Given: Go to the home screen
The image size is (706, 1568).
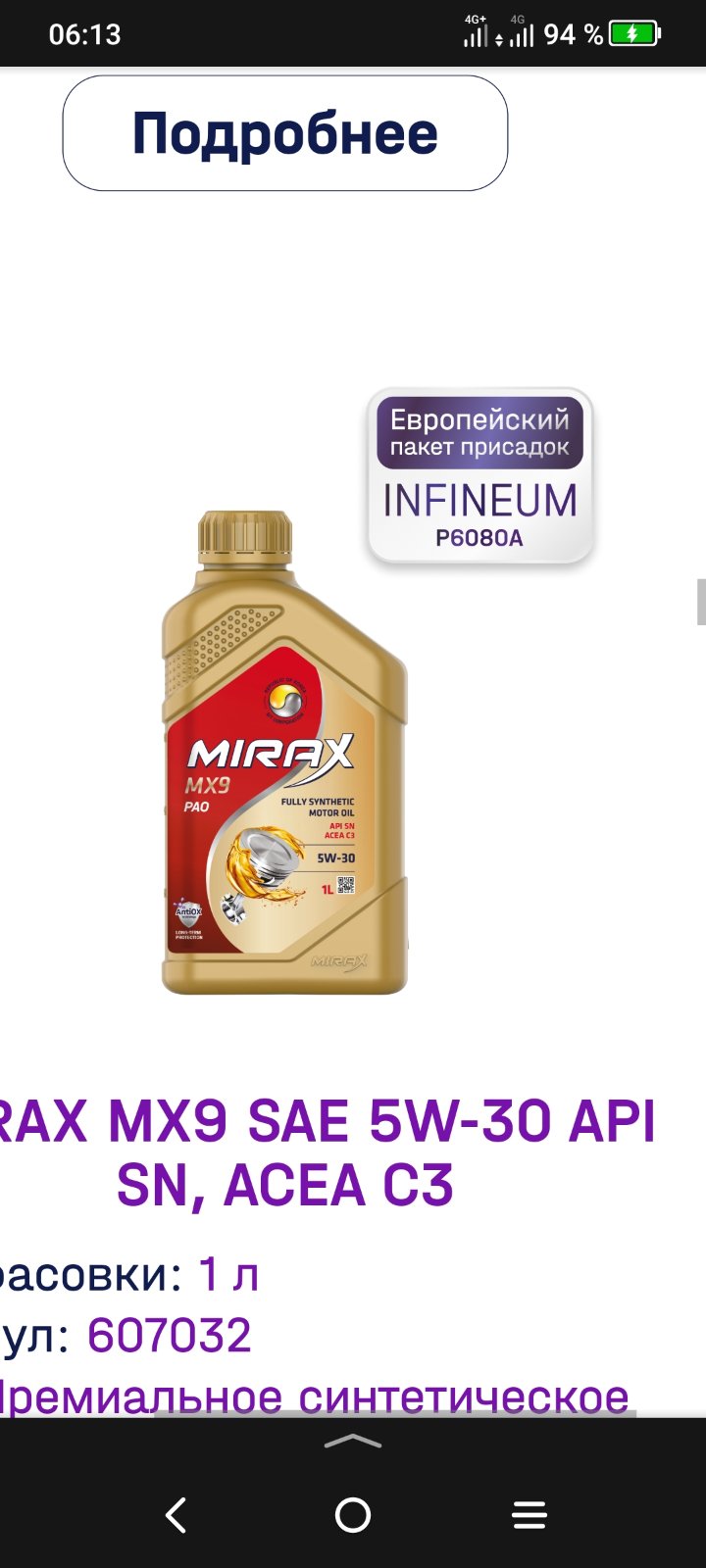Looking at the screenshot, I should tap(353, 1515).
